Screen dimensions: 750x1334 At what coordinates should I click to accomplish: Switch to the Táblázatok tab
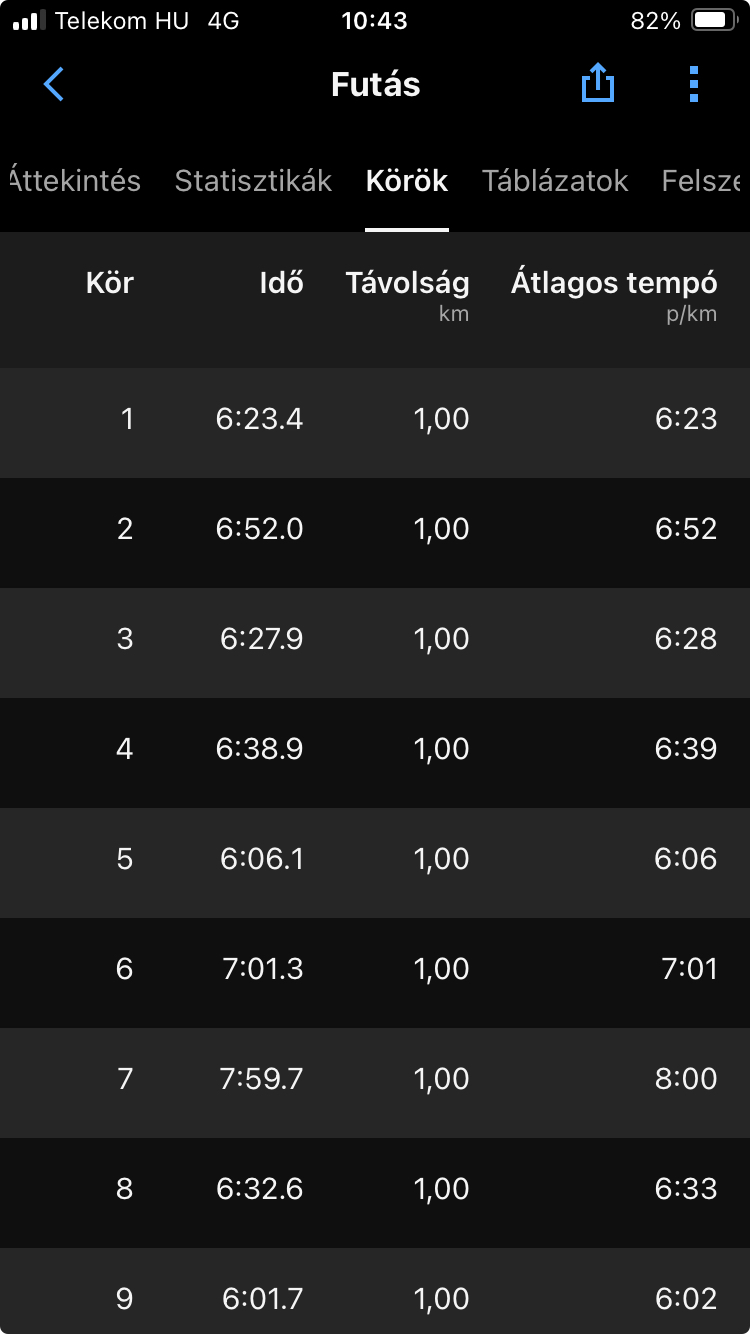(555, 181)
